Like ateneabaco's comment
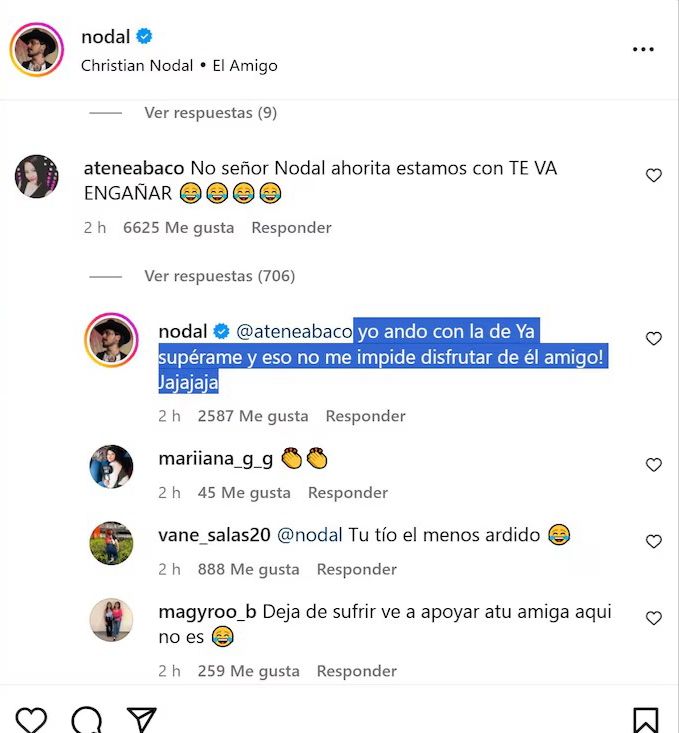The height and width of the screenshot is (733, 679). (654, 176)
